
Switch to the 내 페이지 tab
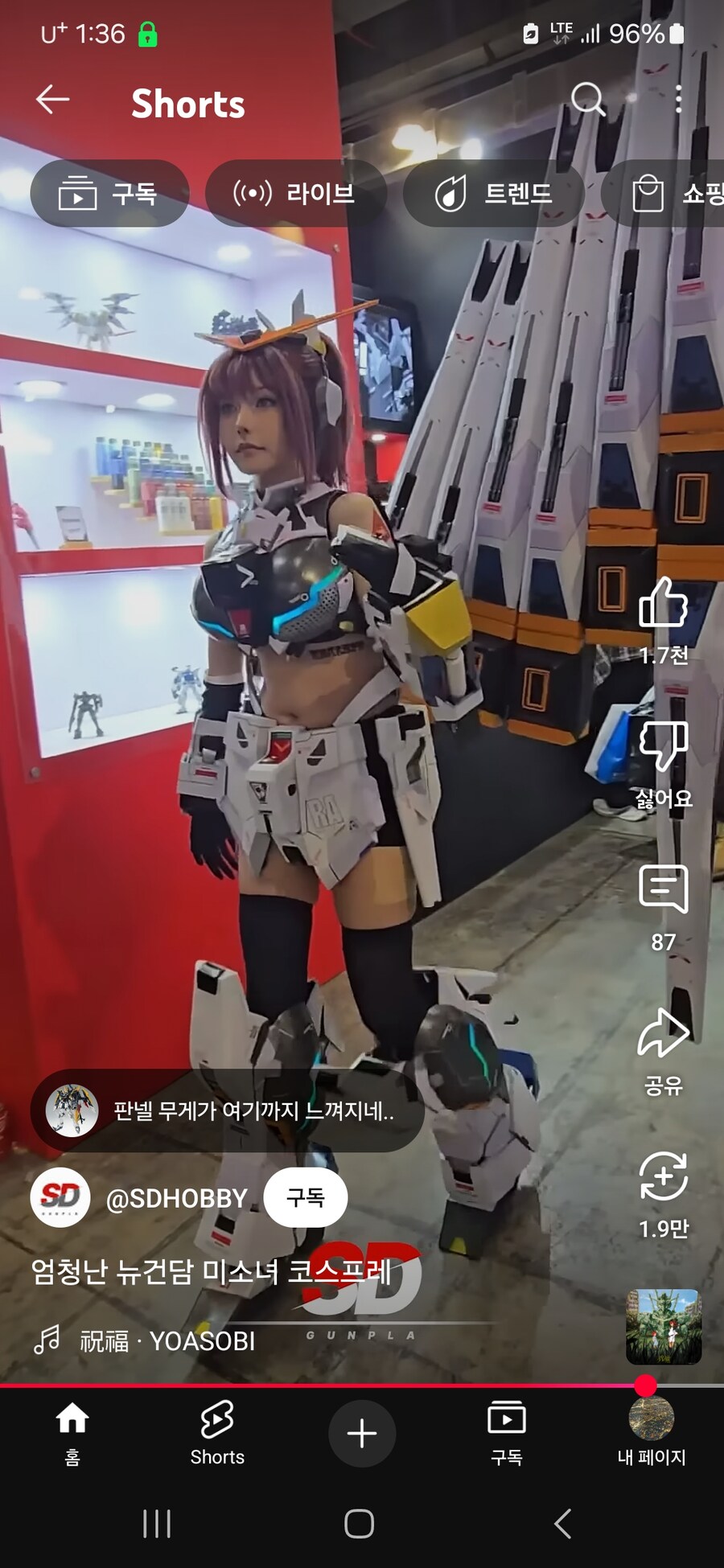652,1434
